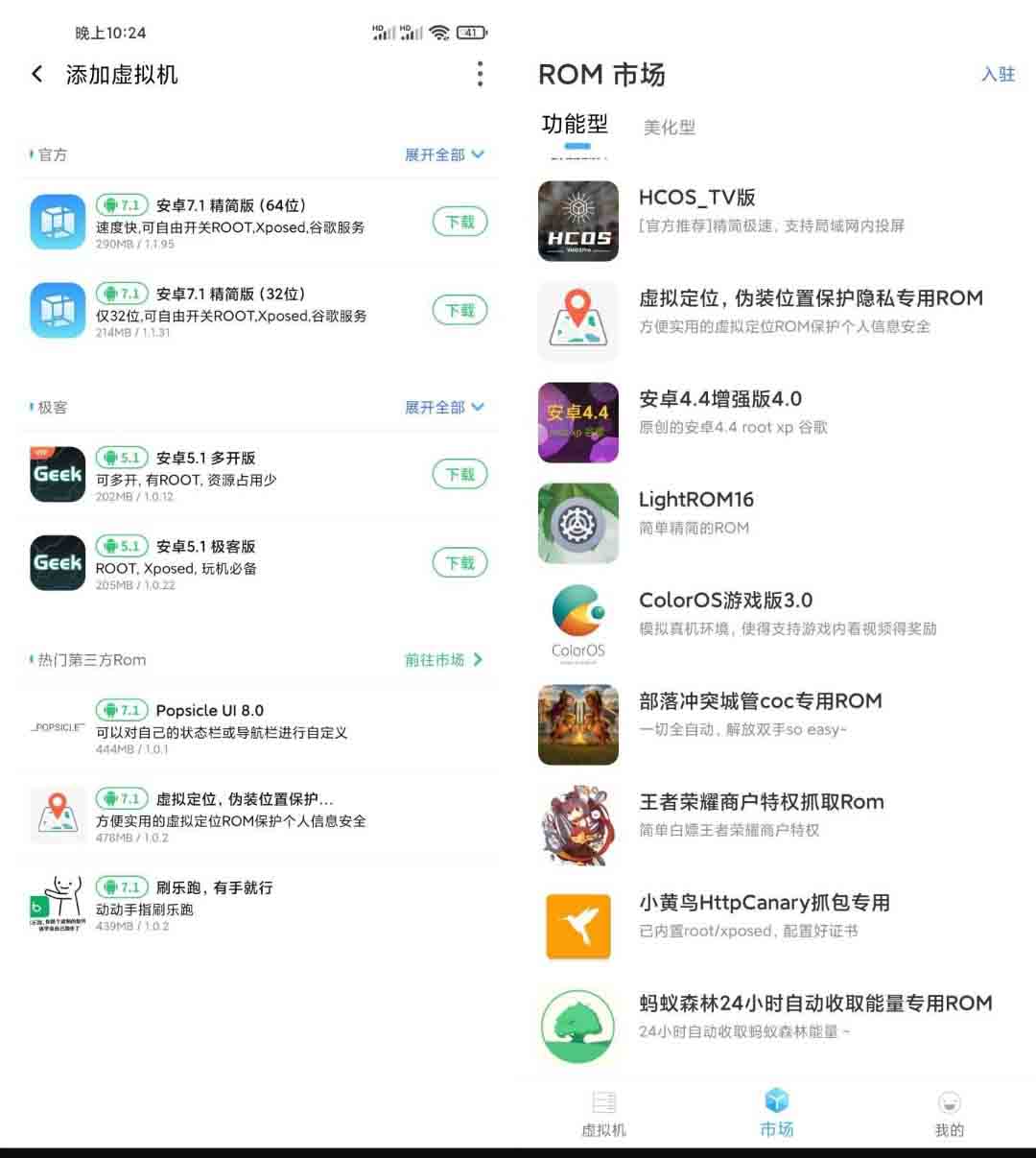Go to market via 前往市场
The width and height of the screenshot is (1036, 1158).
pos(443,659)
